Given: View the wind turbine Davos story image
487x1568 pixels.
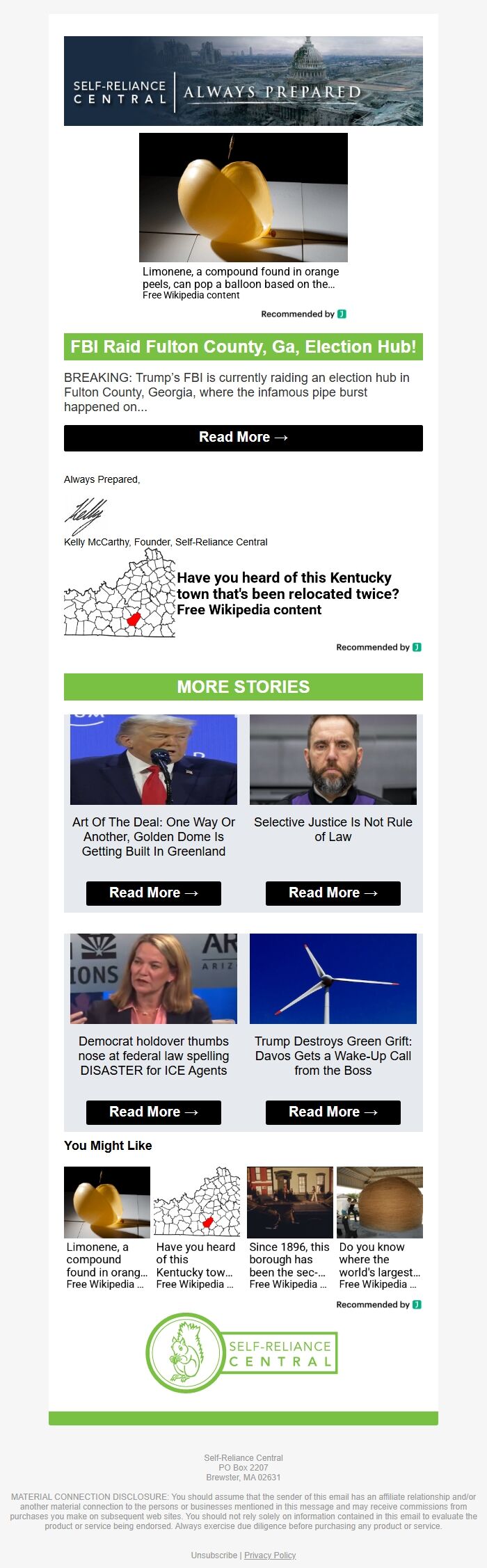Looking at the screenshot, I should tap(333, 979).
